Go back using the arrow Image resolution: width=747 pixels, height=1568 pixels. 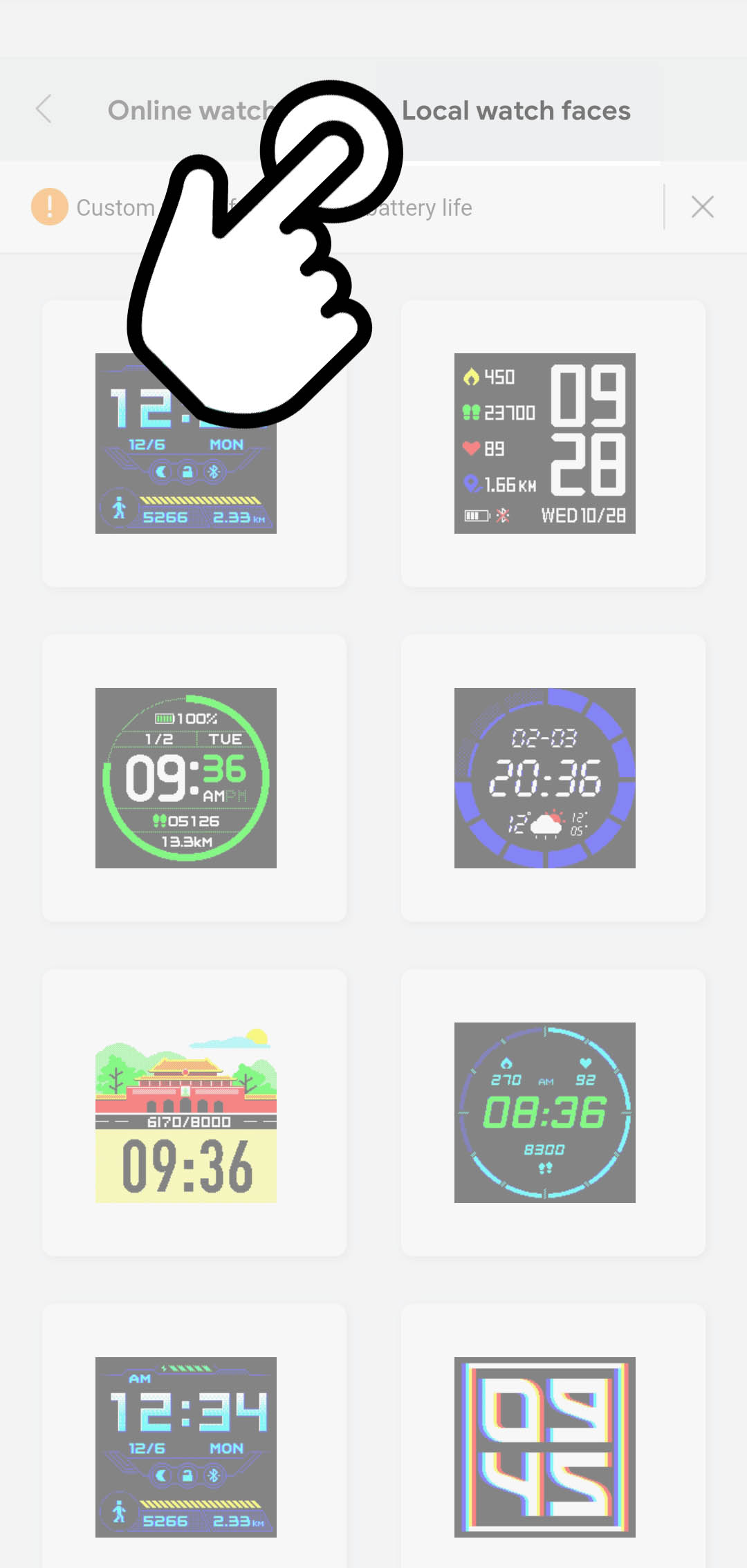[x=44, y=109]
